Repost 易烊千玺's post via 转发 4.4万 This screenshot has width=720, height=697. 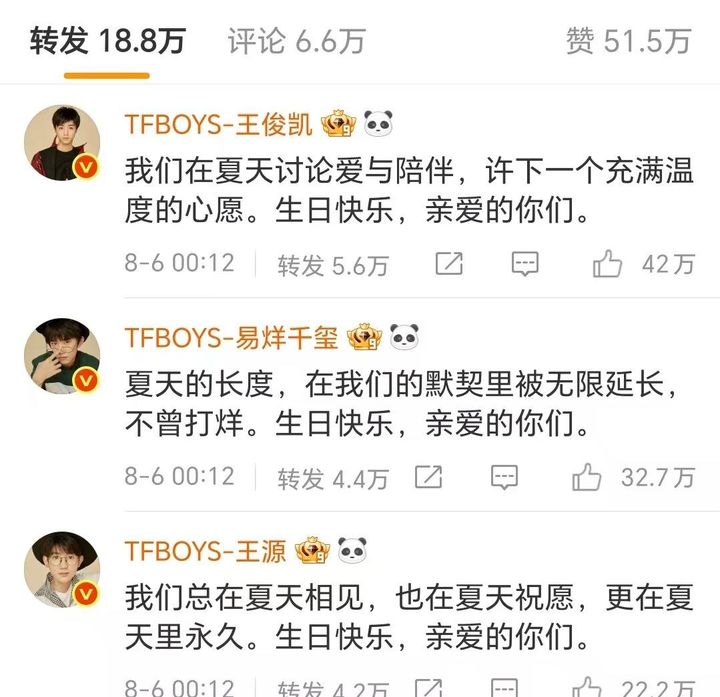click(x=333, y=478)
